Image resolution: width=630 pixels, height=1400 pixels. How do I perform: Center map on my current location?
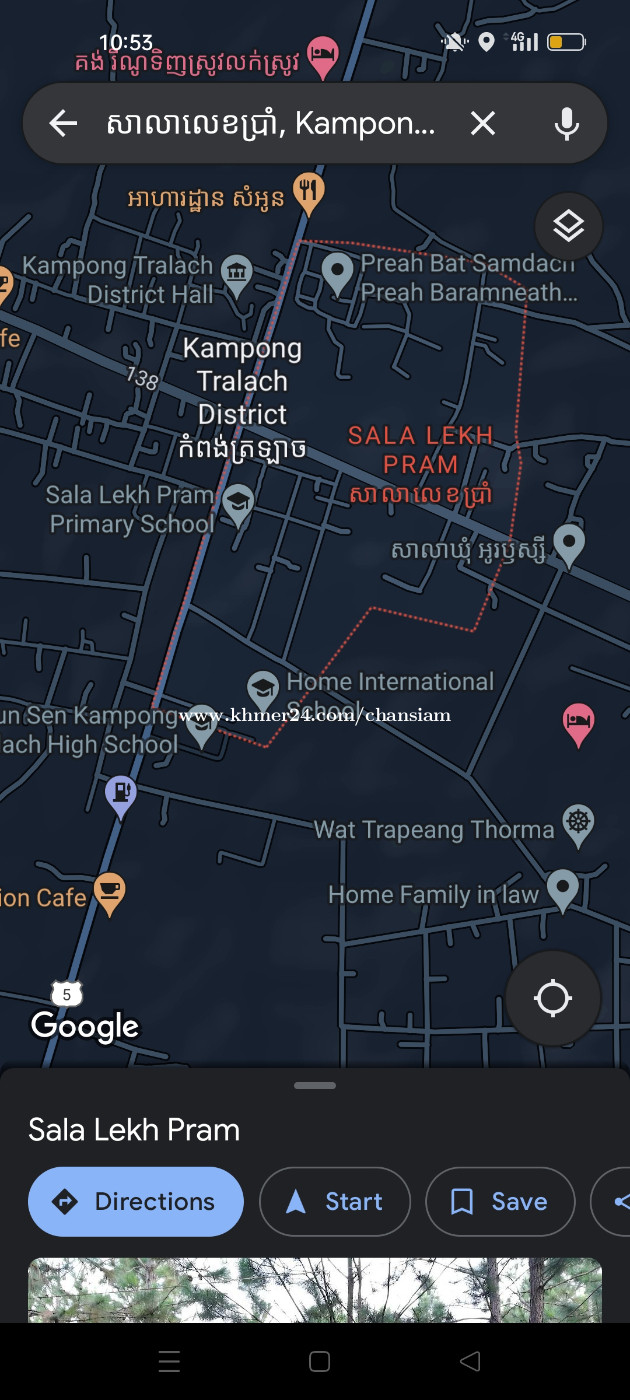pyautogui.click(x=552, y=998)
